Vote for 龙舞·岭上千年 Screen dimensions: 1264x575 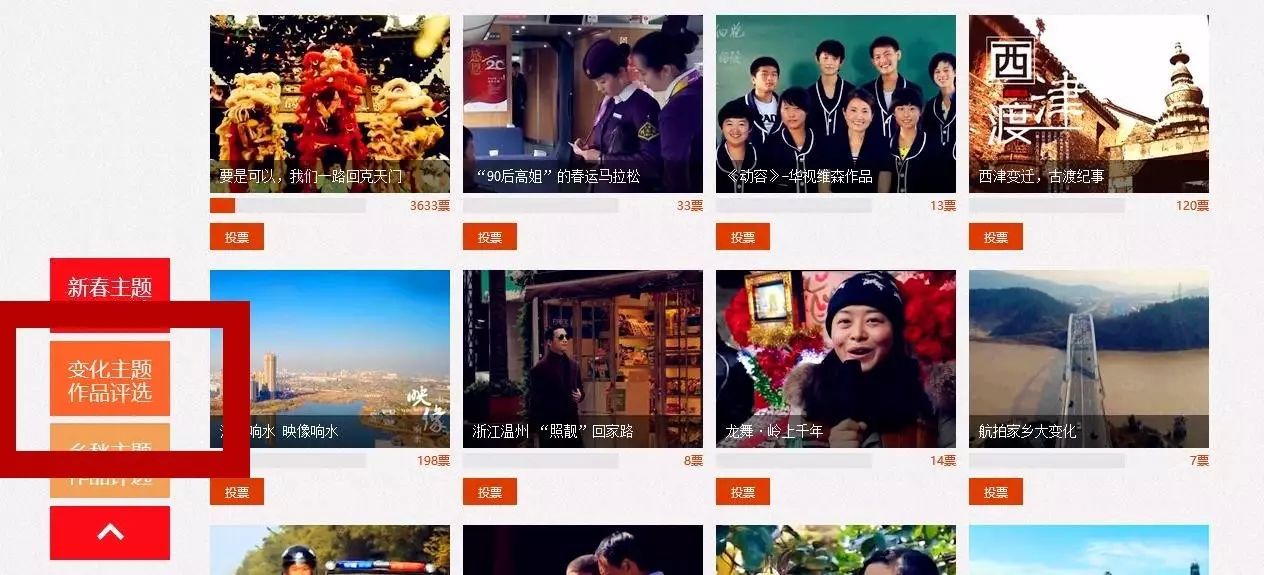click(743, 492)
